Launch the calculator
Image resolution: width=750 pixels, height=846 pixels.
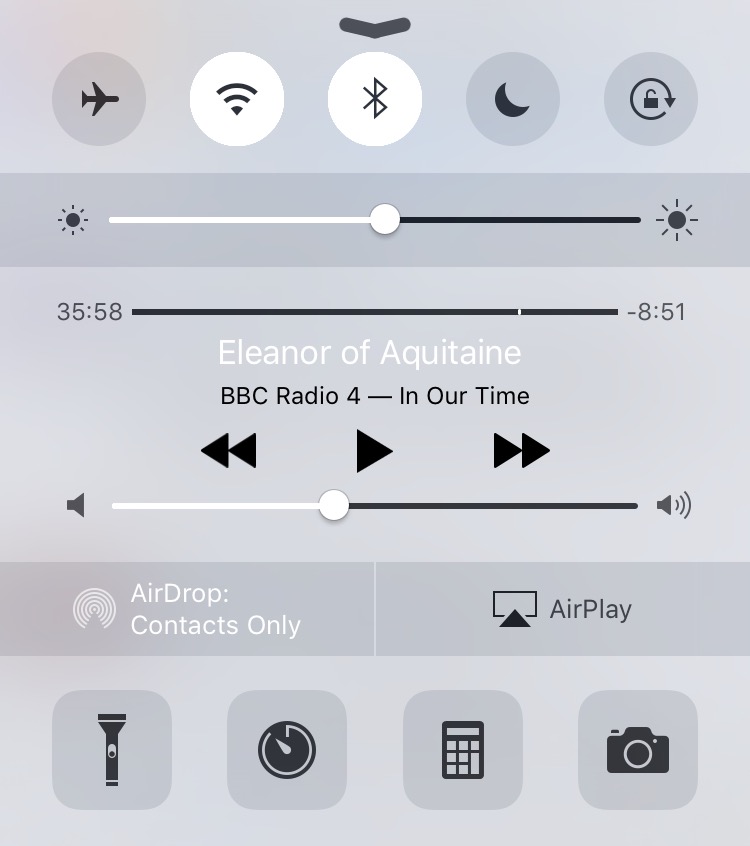coord(463,749)
